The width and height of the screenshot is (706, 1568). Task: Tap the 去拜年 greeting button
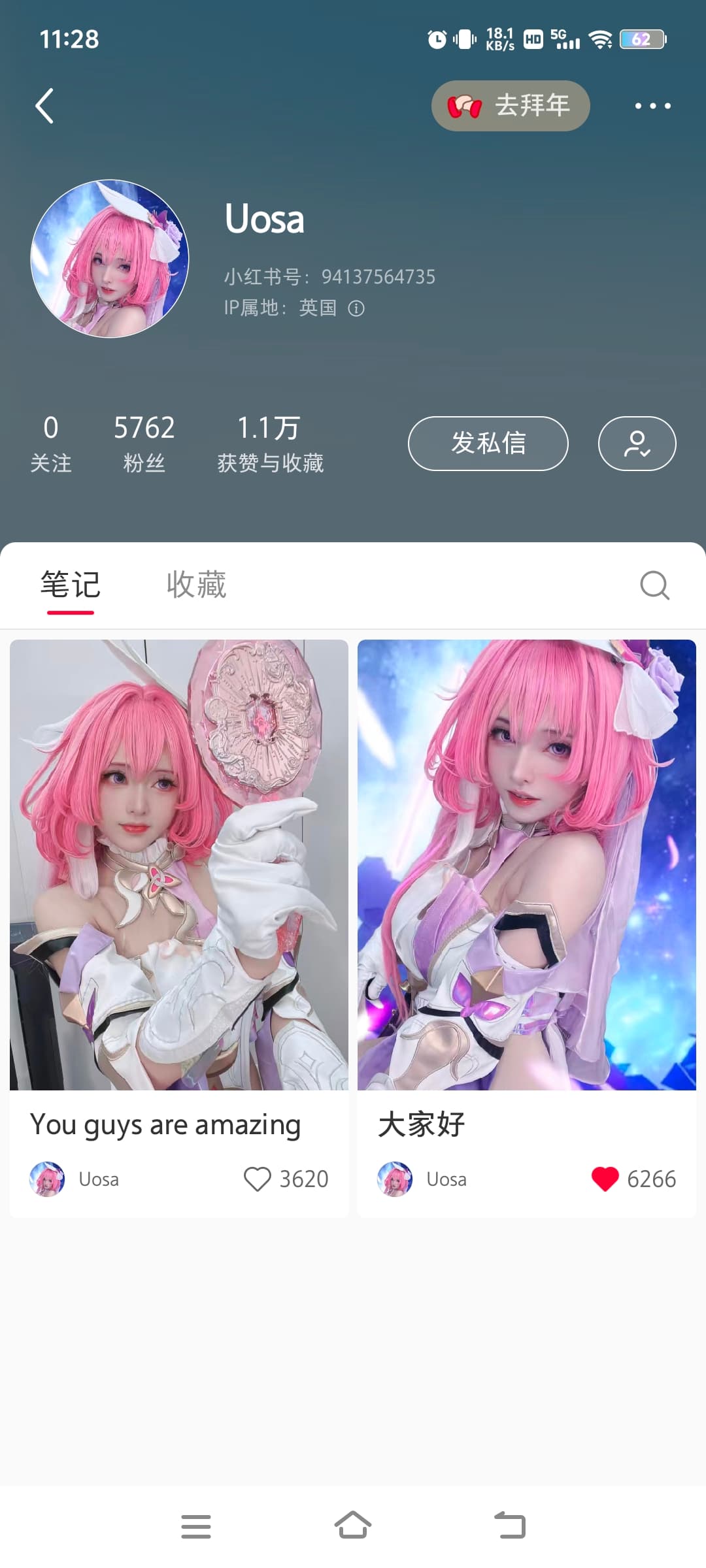pos(511,106)
